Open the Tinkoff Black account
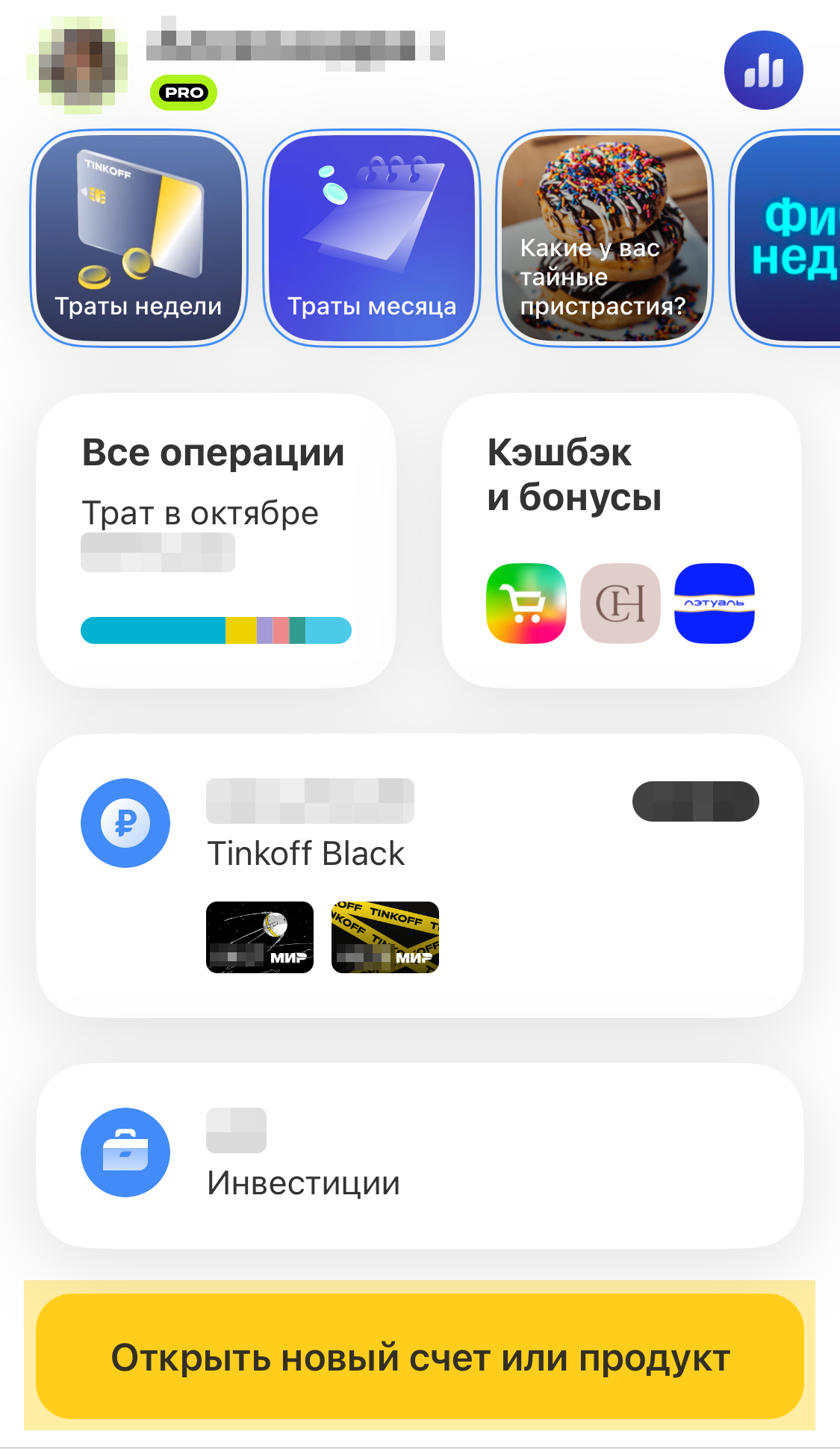This screenshot has width=840, height=1449. [420, 875]
